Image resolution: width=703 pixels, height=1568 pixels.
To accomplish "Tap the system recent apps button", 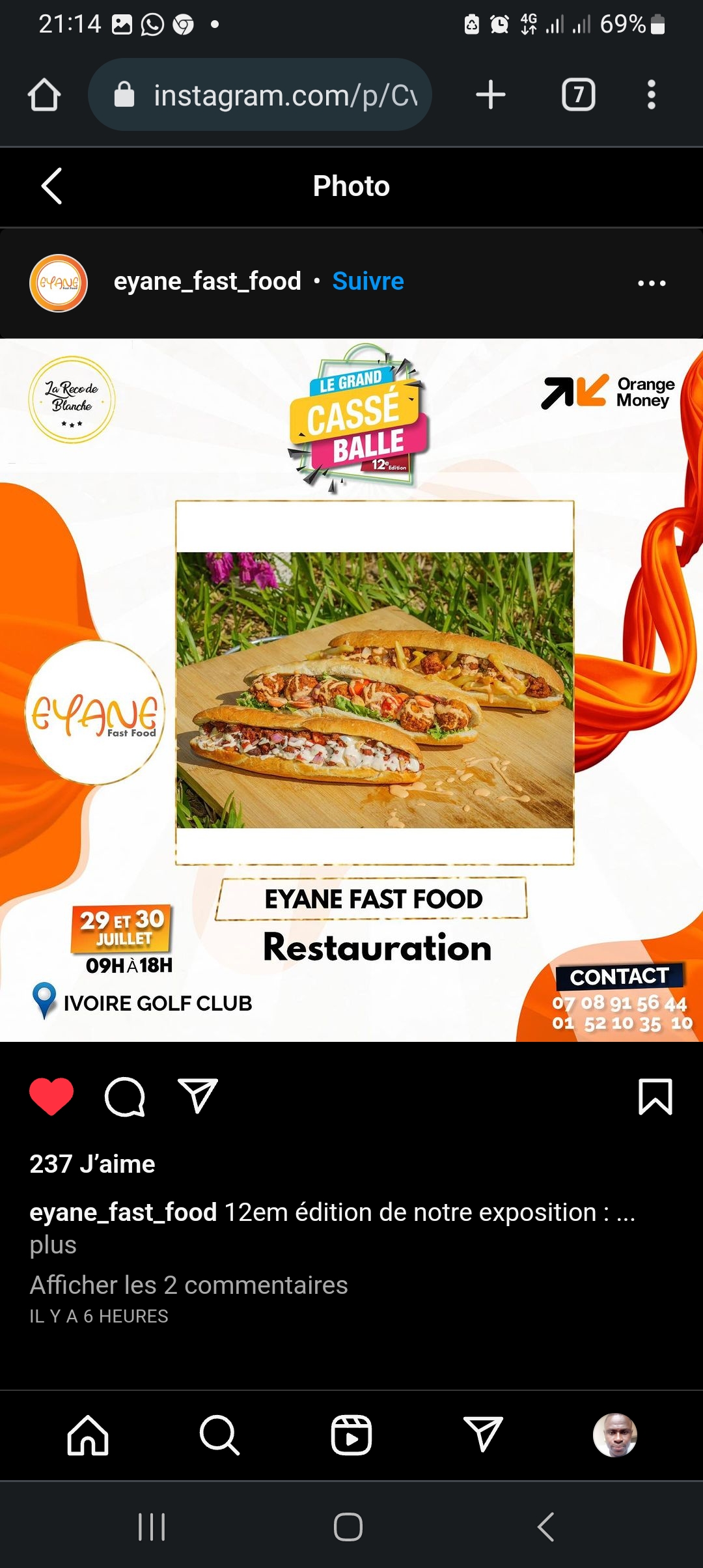I will tap(152, 1527).
